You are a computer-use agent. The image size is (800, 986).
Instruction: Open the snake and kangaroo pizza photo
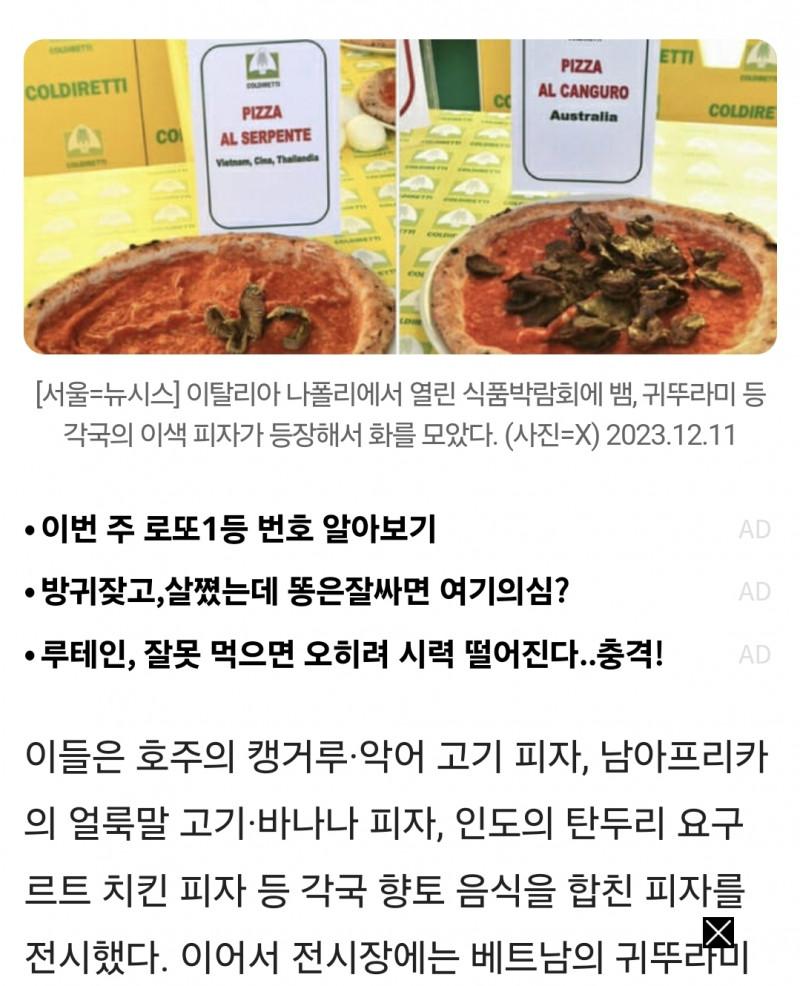pyautogui.click(x=400, y=197)
